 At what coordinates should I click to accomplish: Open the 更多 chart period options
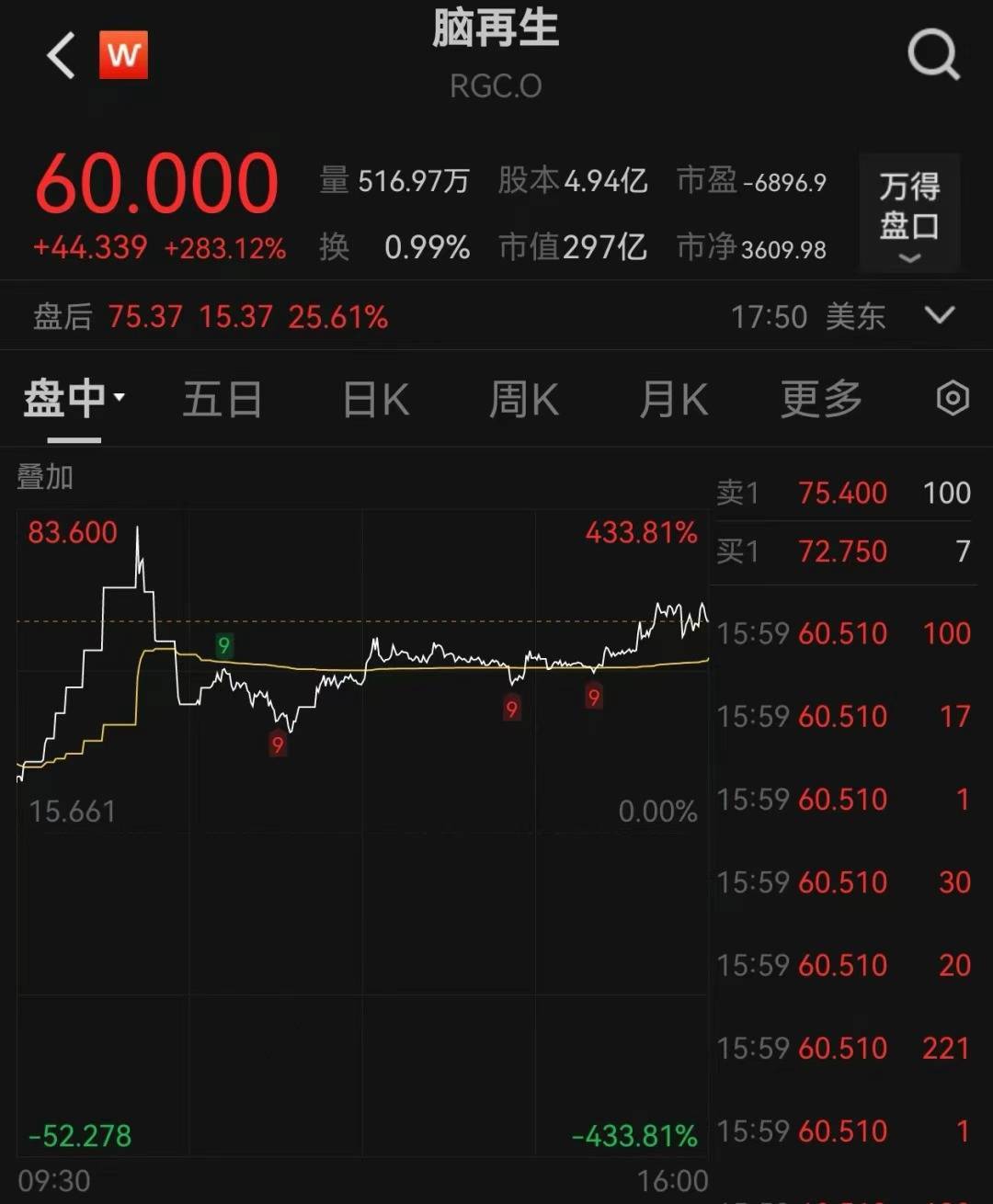(821, 400)
